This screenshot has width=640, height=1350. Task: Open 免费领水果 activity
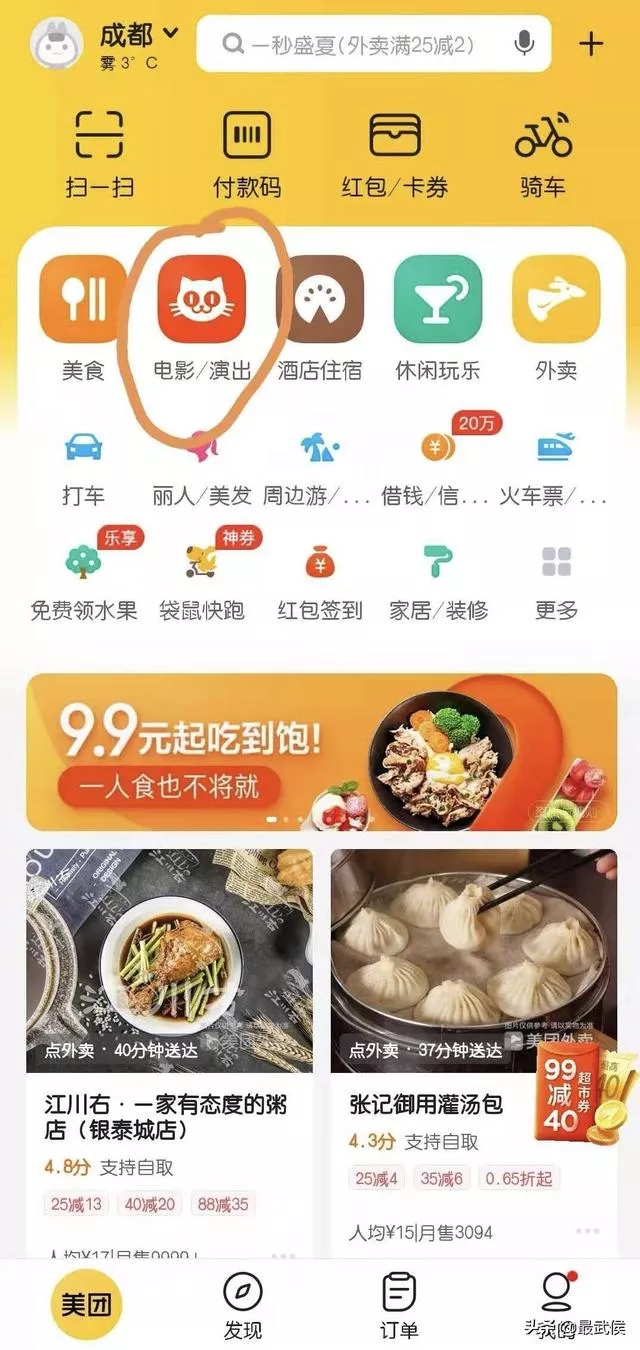pos(83,580)
